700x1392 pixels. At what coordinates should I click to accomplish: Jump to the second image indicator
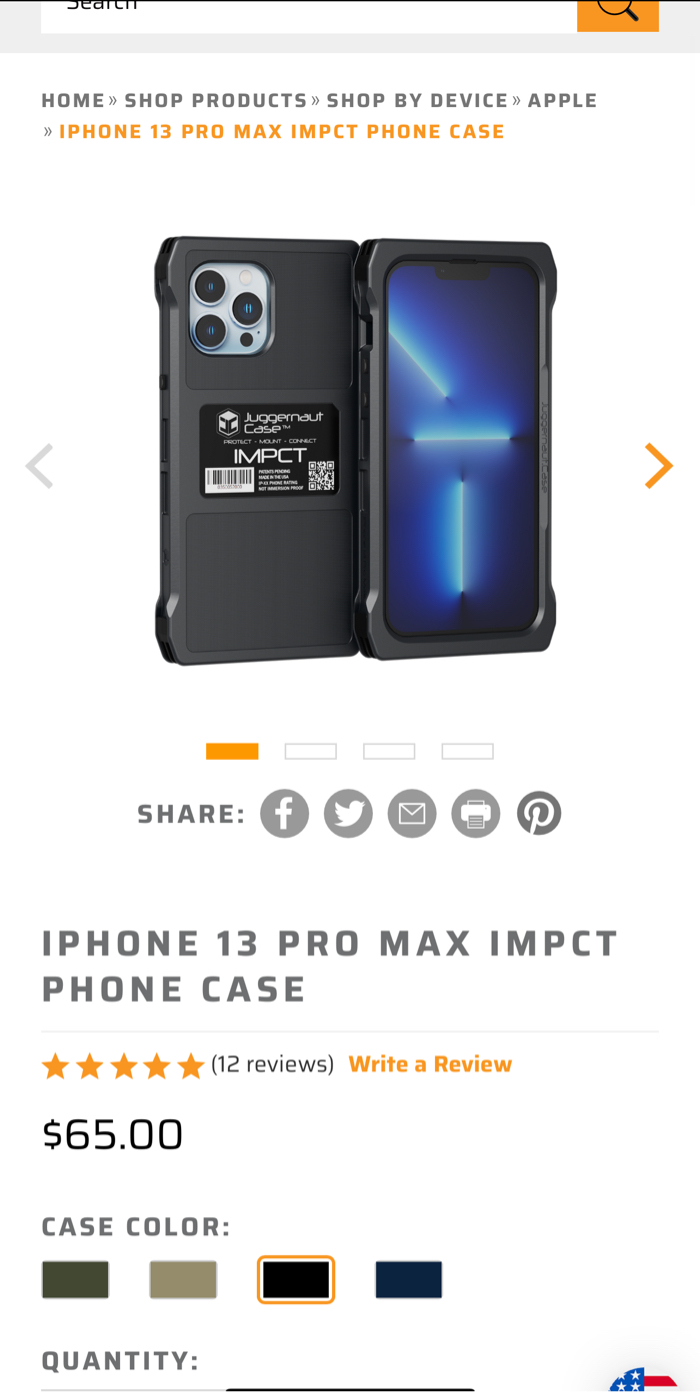coord(310,751)
